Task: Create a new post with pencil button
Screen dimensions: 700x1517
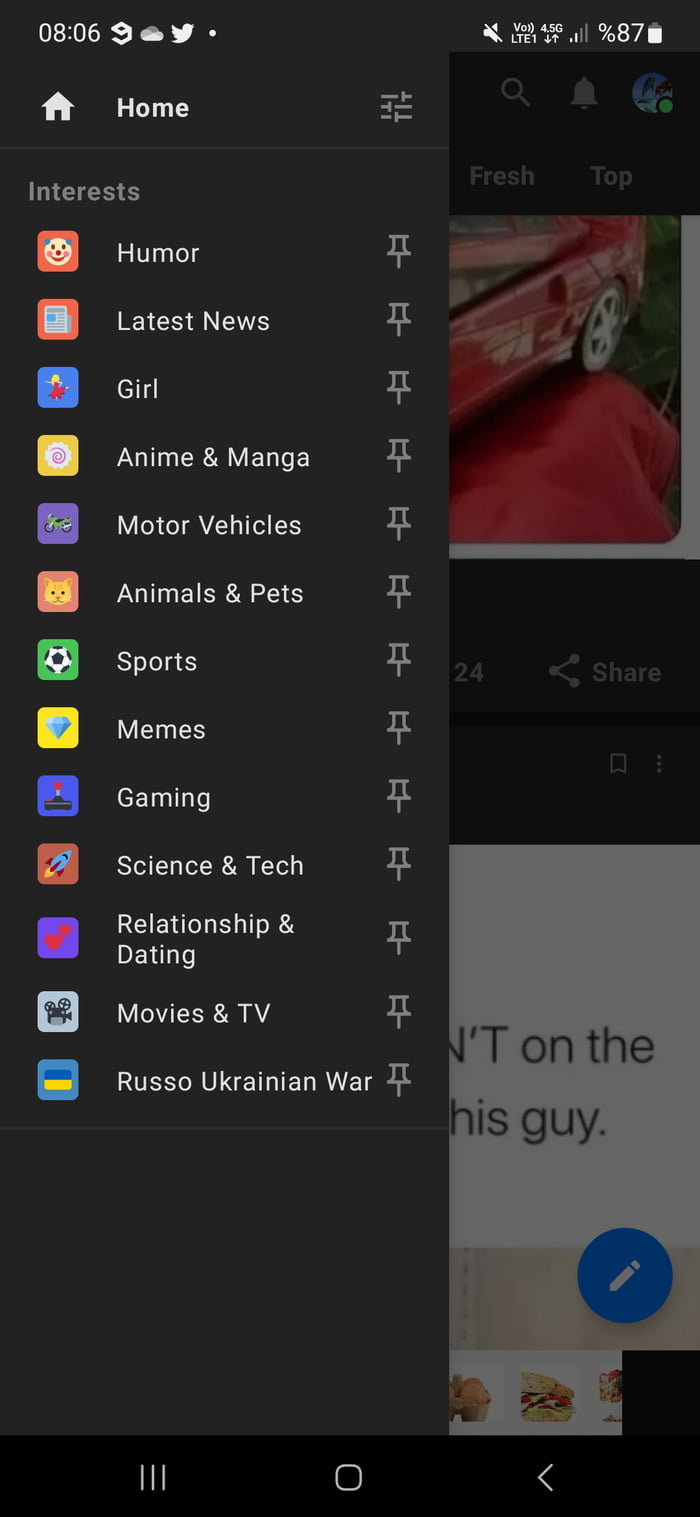Action: pyautogui.click(x=625, y=1275)
